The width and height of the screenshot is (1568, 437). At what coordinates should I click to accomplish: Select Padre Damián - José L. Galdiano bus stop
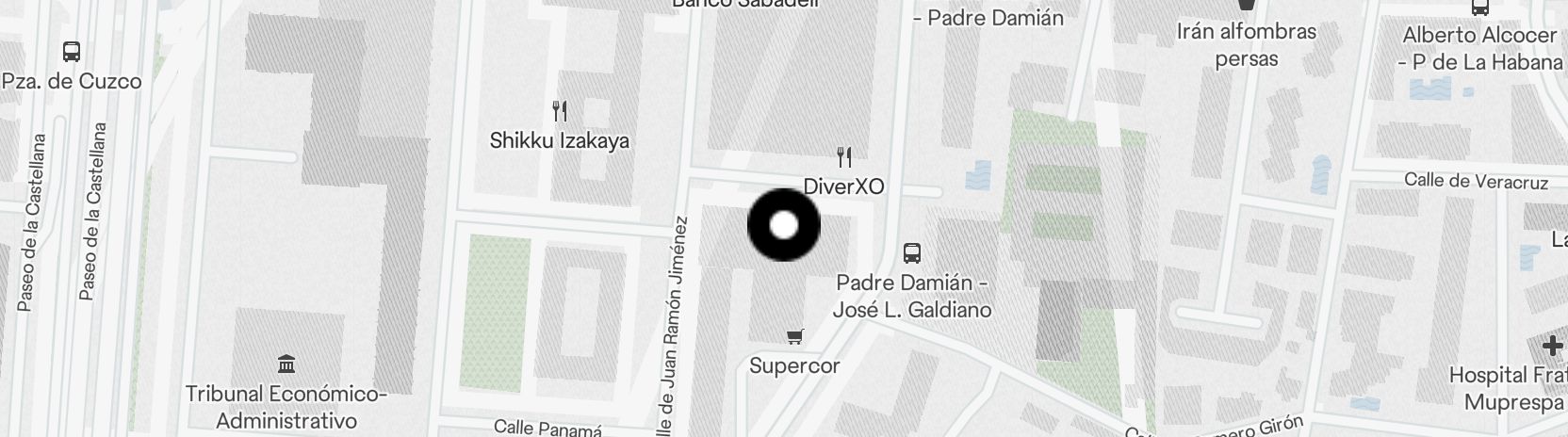pos(911,252)
